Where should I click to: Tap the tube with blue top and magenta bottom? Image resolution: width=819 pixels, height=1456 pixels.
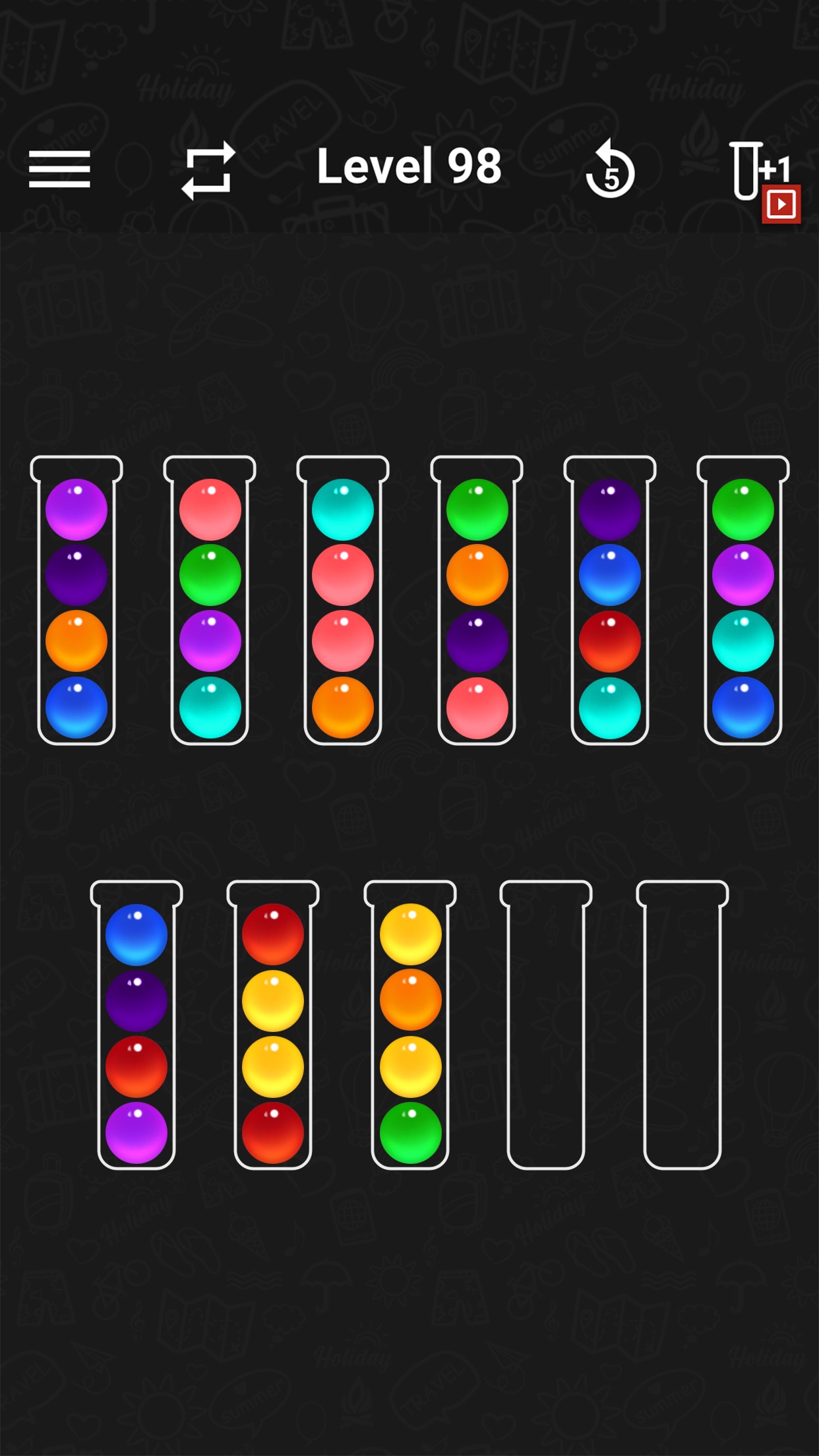[x=136, y=1025]
